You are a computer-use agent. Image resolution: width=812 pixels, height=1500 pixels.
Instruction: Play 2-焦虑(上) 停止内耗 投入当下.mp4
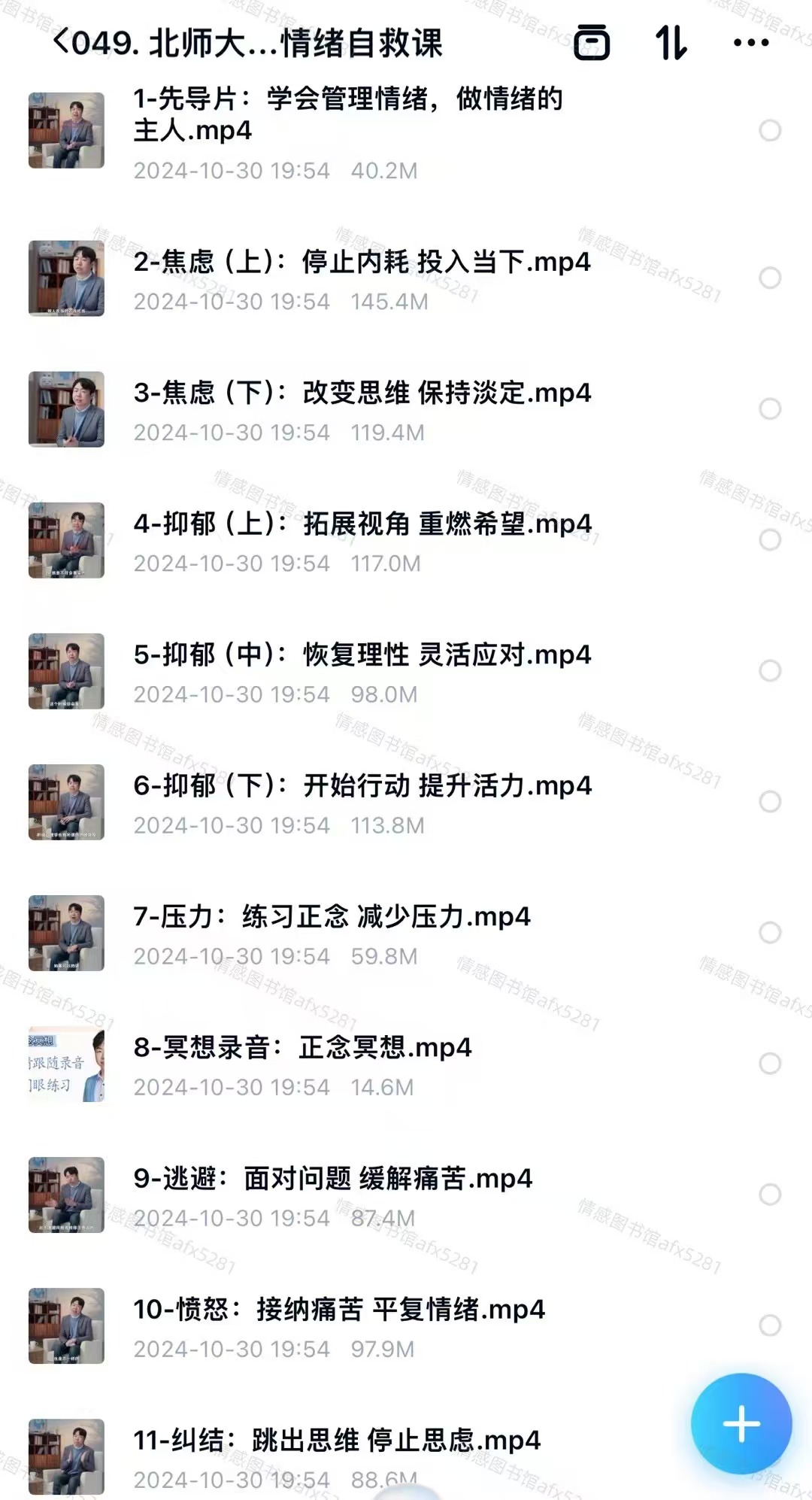click(362, 263)
